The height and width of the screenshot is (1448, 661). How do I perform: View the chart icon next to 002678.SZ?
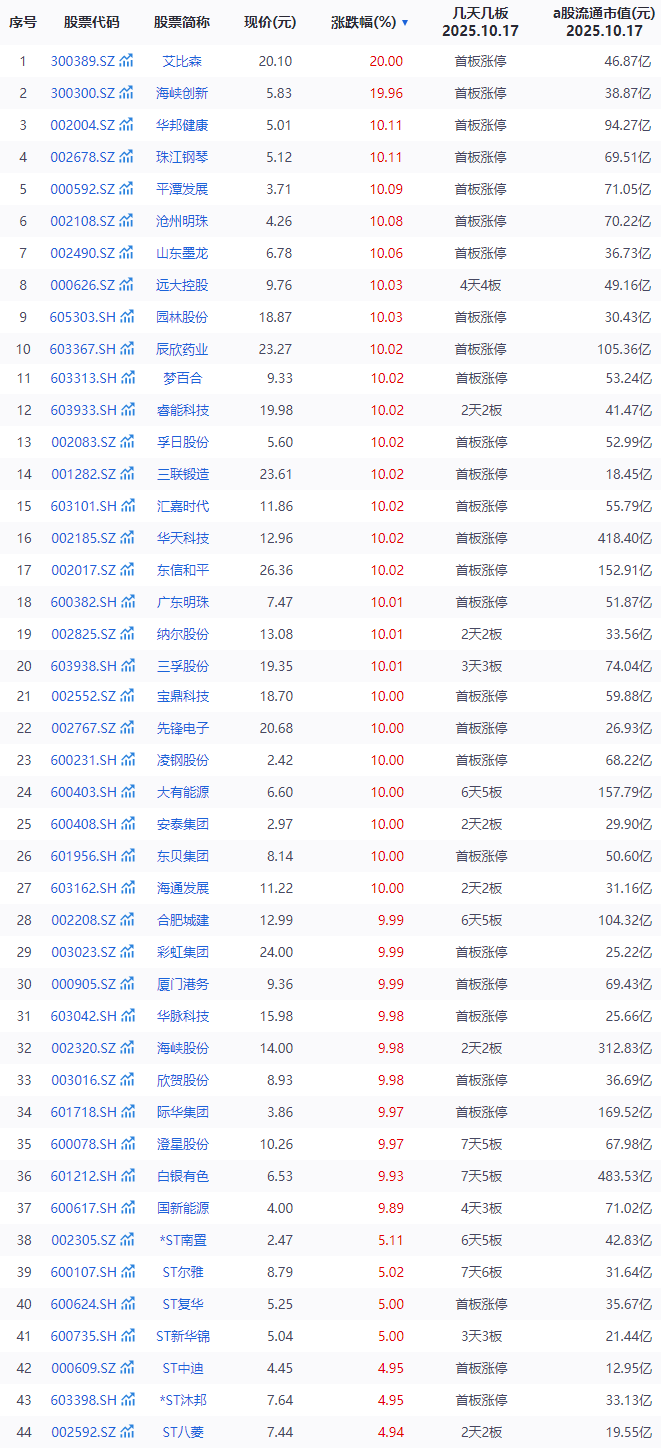pyautogui.click(x=127, y=157)
